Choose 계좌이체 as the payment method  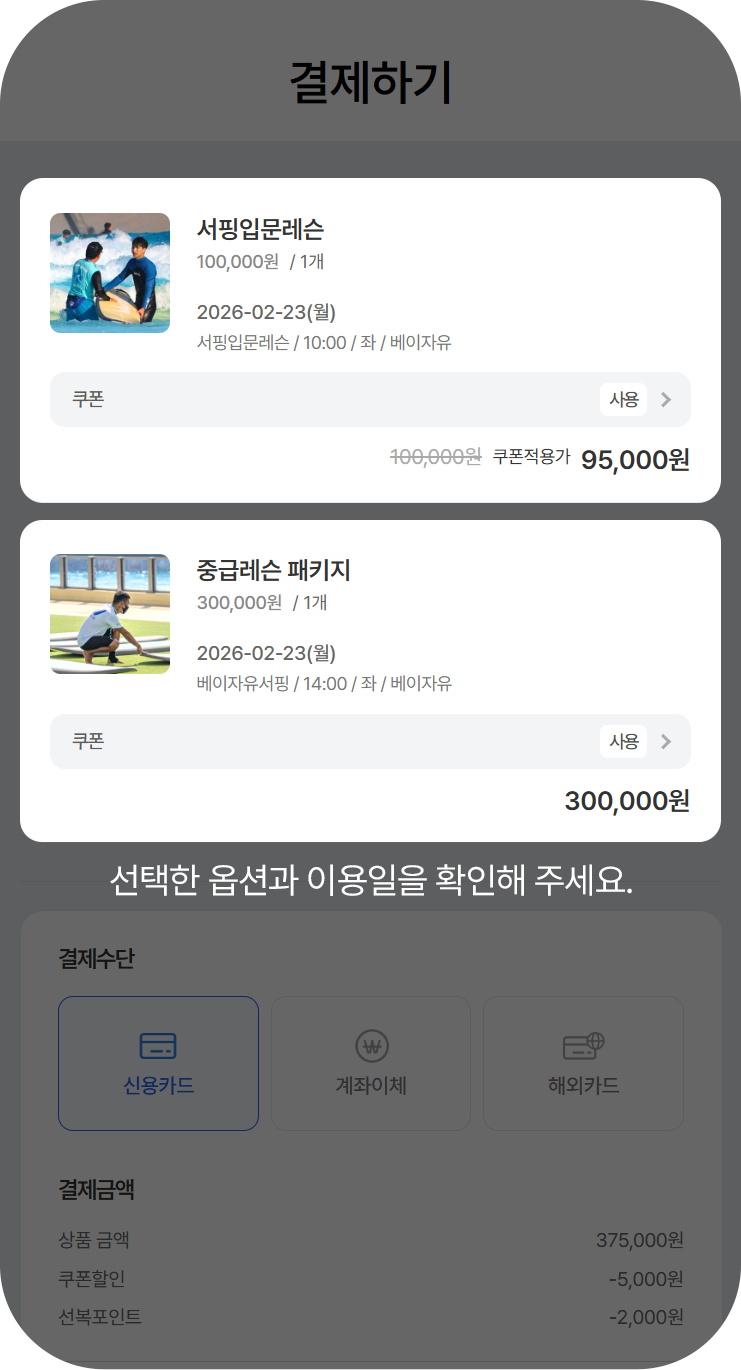(370, 1063)
